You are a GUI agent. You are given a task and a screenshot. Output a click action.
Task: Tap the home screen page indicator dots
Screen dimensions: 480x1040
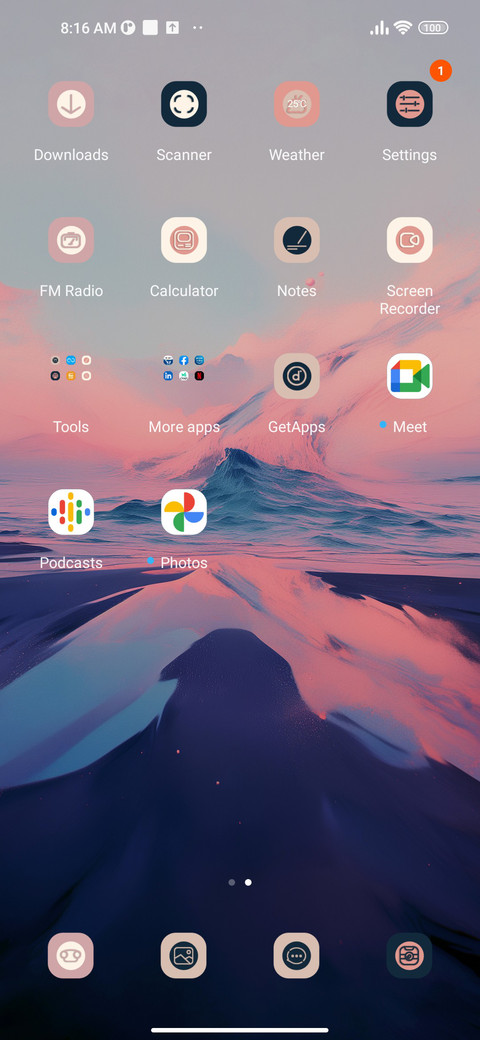point(240,882)
